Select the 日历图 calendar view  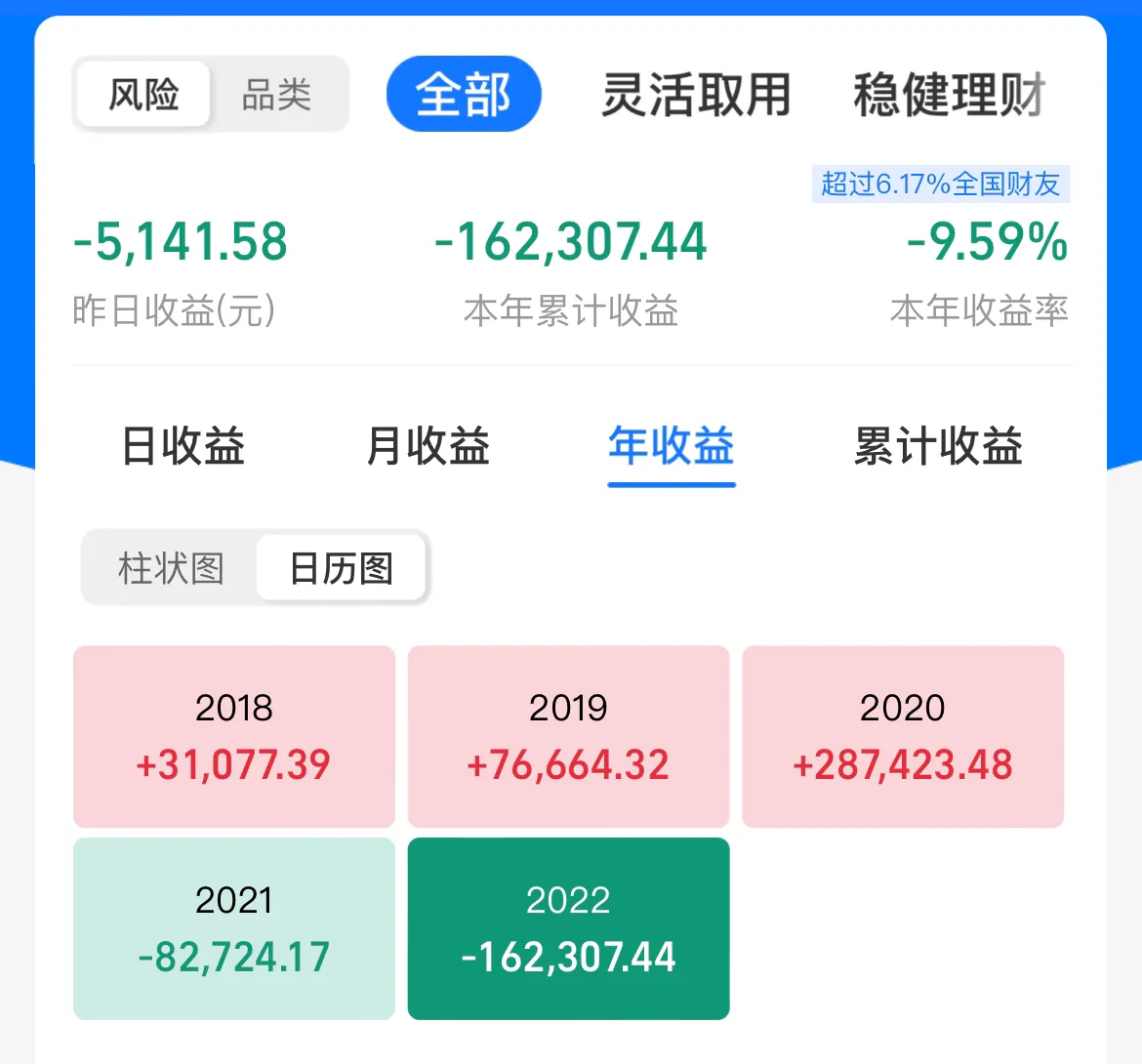coord(342,568)
